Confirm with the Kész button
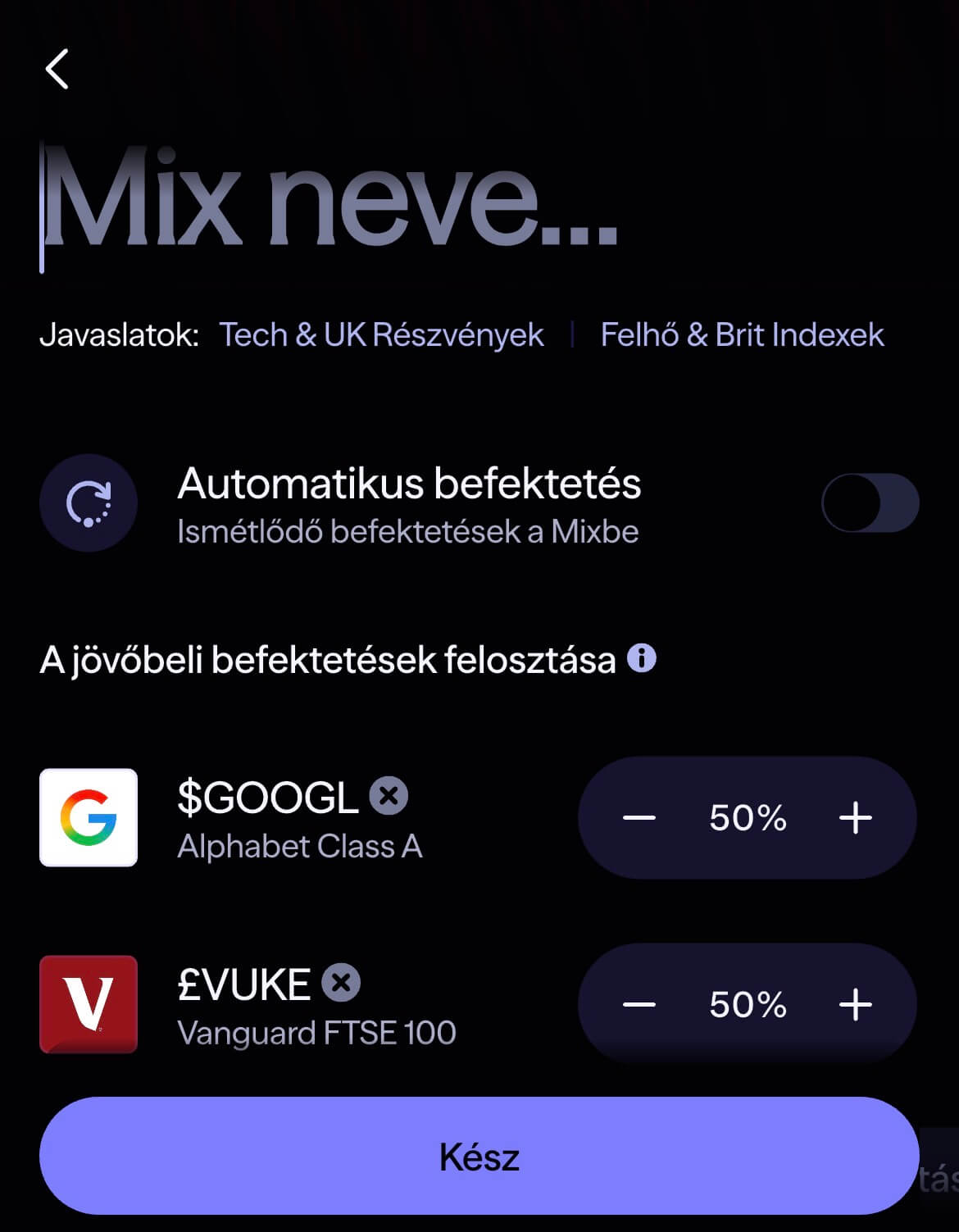Screen dimensions: 959x1232 (x=479, y=1157)
